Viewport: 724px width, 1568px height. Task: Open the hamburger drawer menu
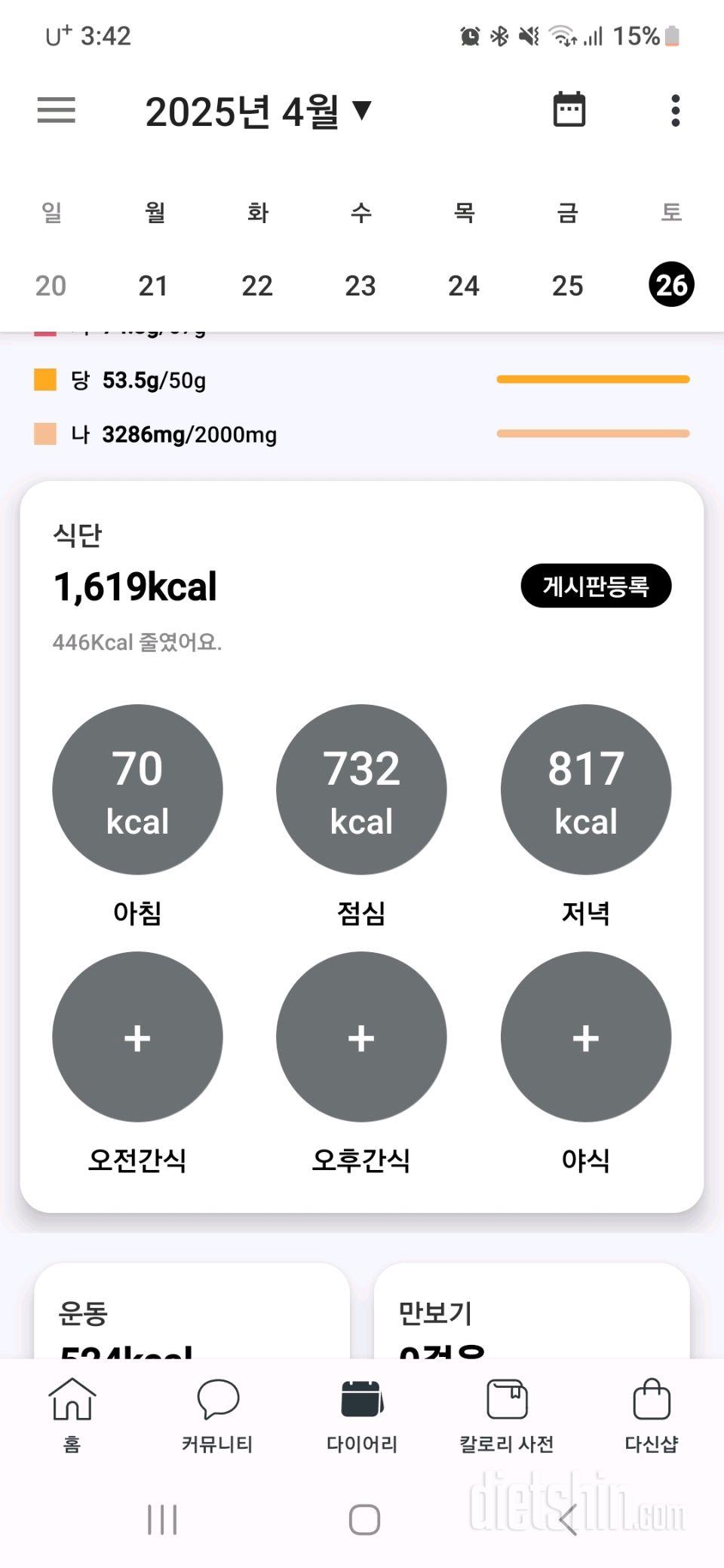tap(57, 110)
